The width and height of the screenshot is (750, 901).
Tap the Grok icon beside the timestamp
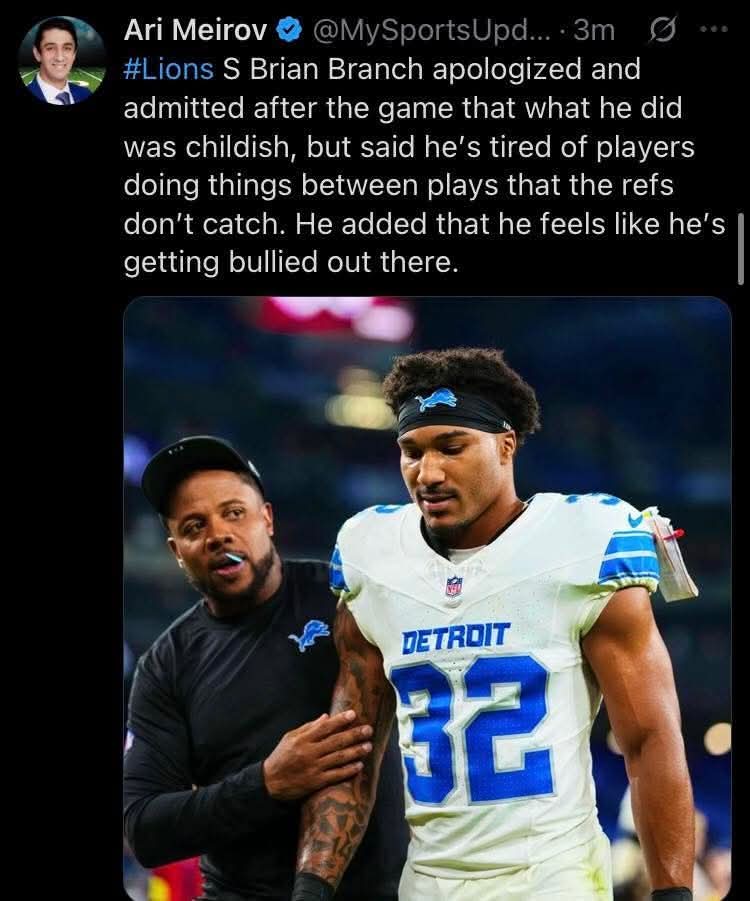661,31
